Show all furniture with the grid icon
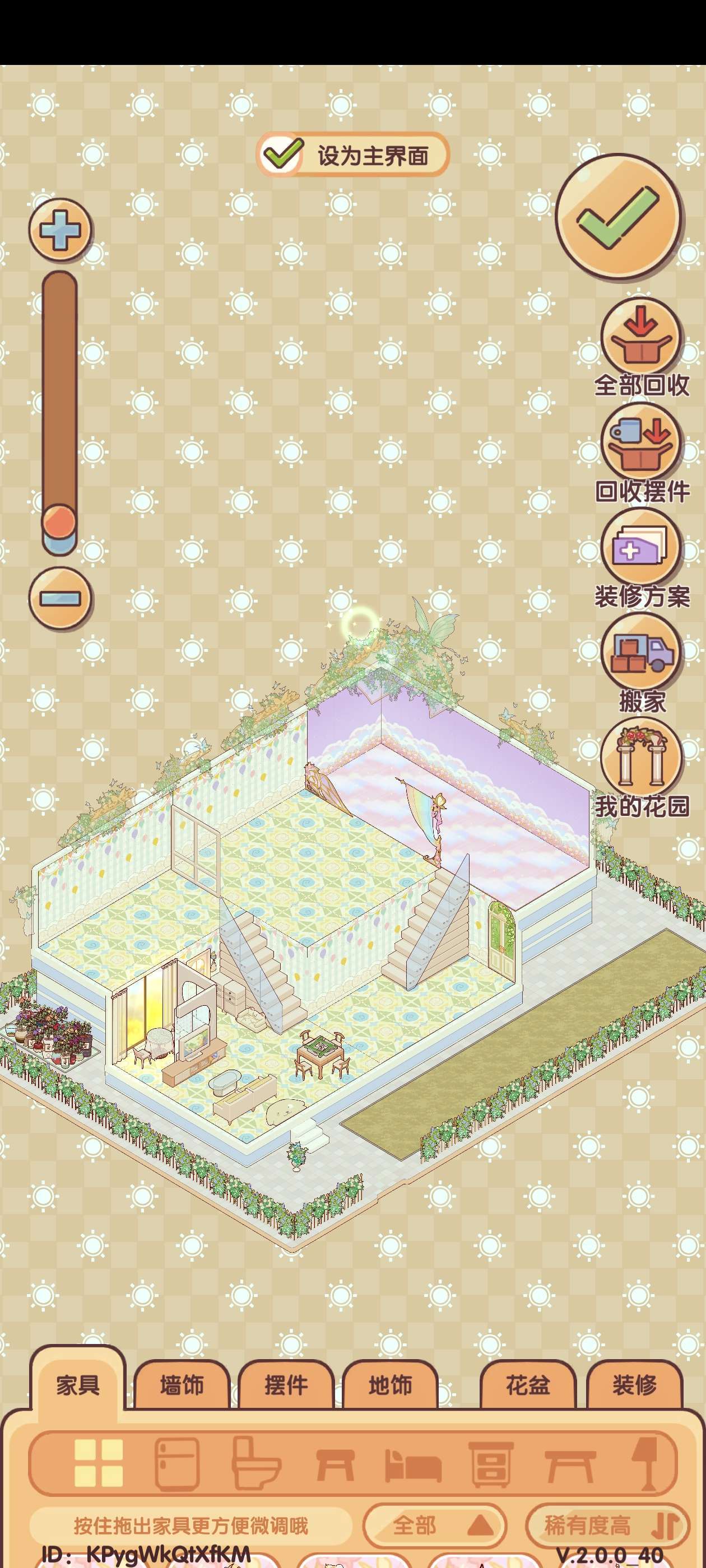Screen dimensions: 706x1568 click(x=99, y=1463)
